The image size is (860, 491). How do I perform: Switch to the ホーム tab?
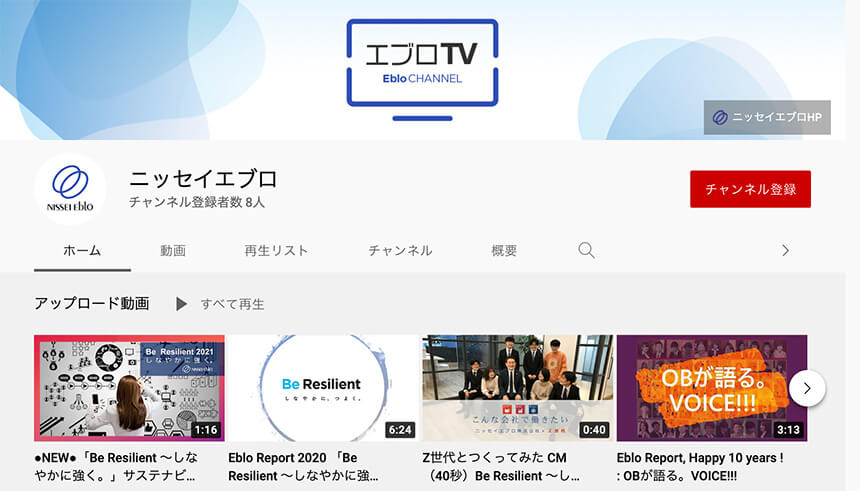[x=82, y=250]
